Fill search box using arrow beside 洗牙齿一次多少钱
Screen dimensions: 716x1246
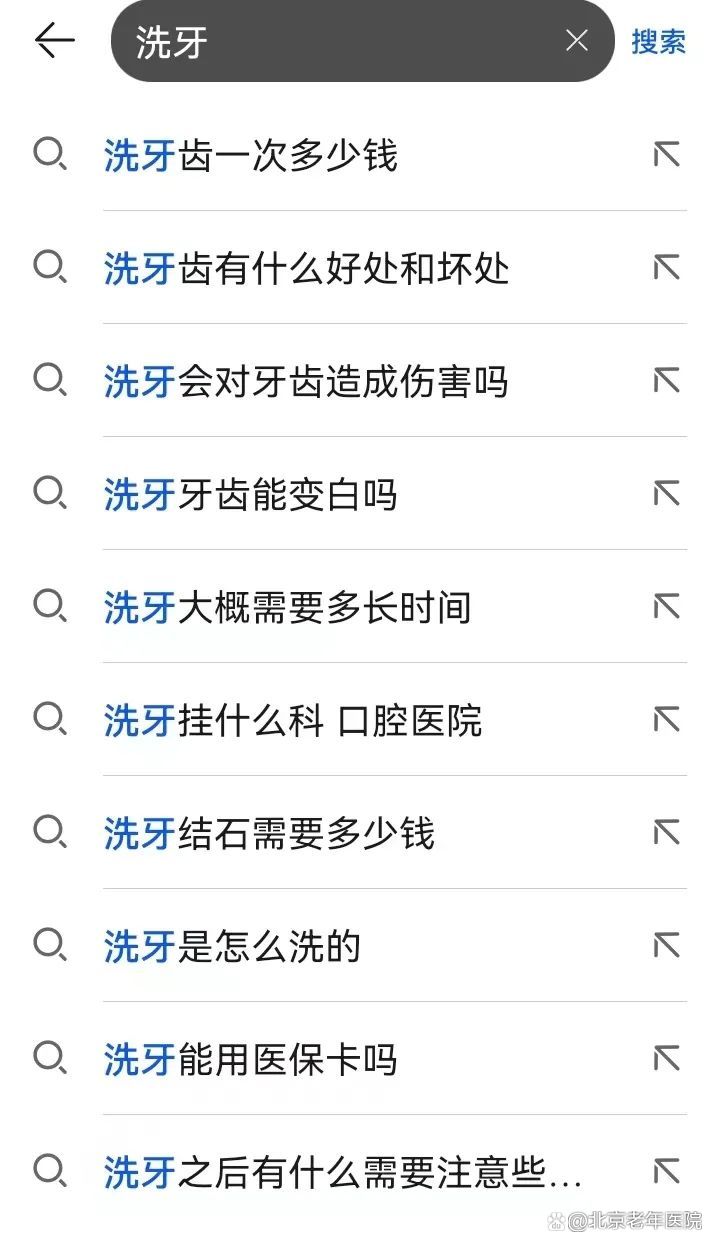[666, 155]
